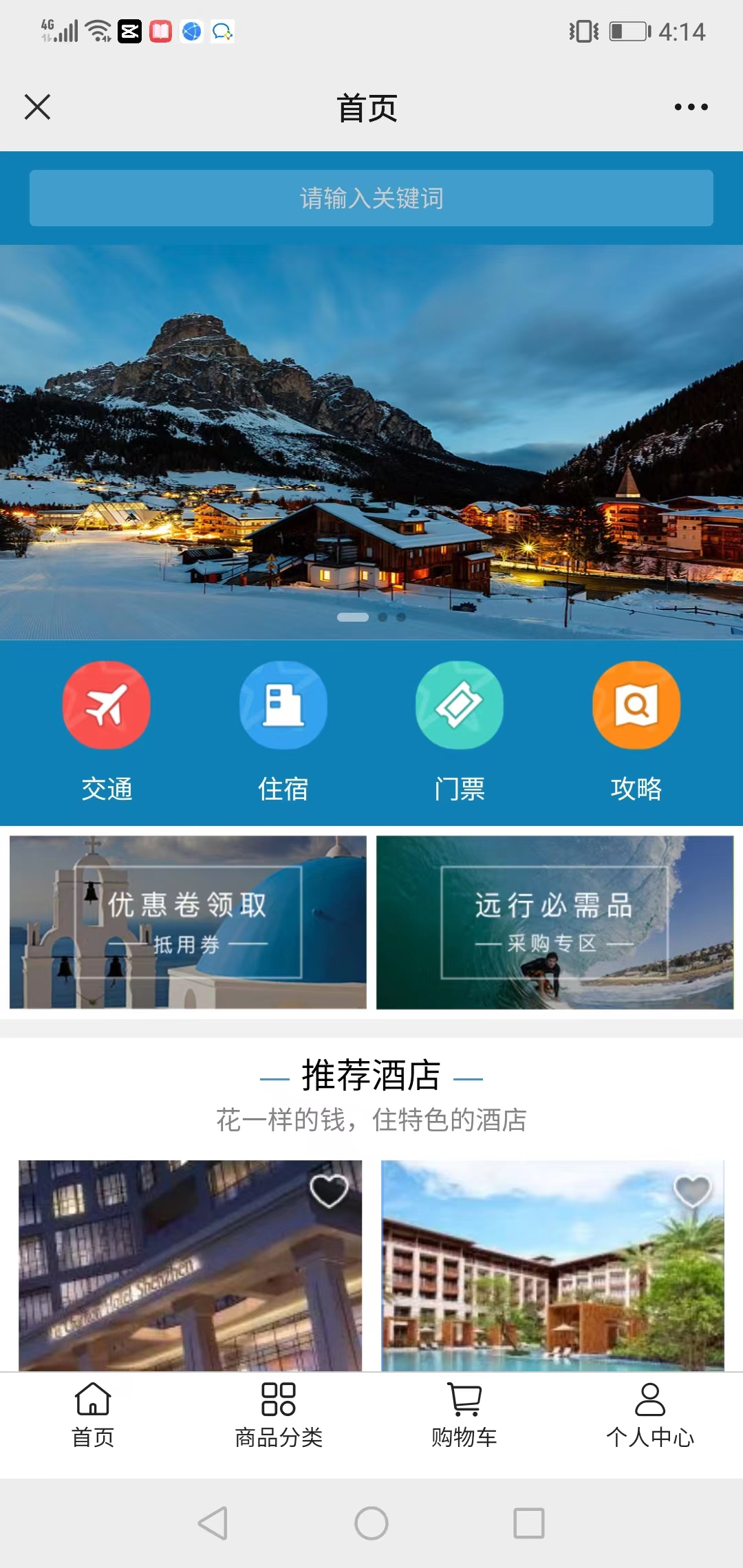Close the page with the X button

38,107
